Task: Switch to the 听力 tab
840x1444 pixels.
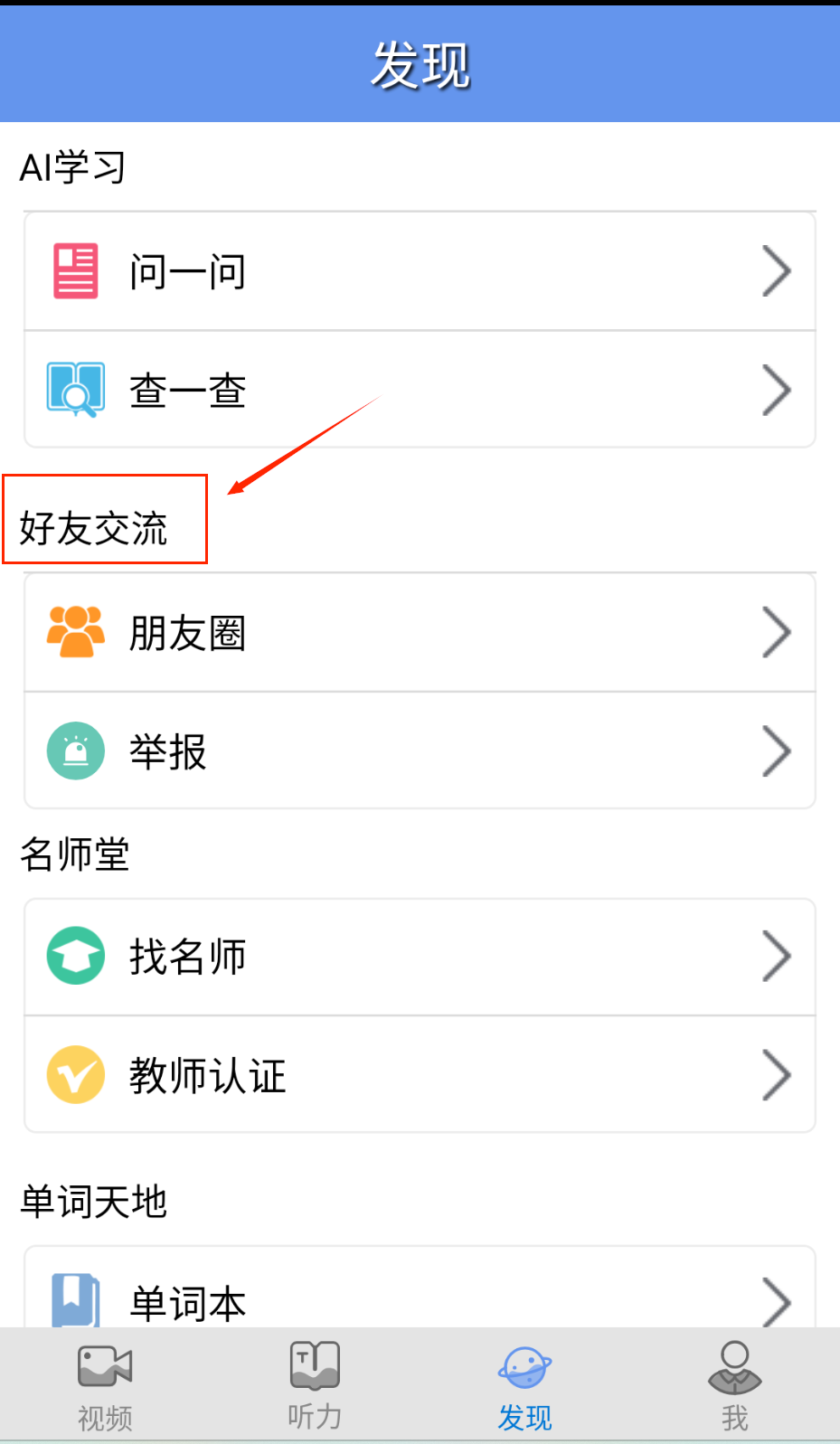Action: [x=315, y=1386]
